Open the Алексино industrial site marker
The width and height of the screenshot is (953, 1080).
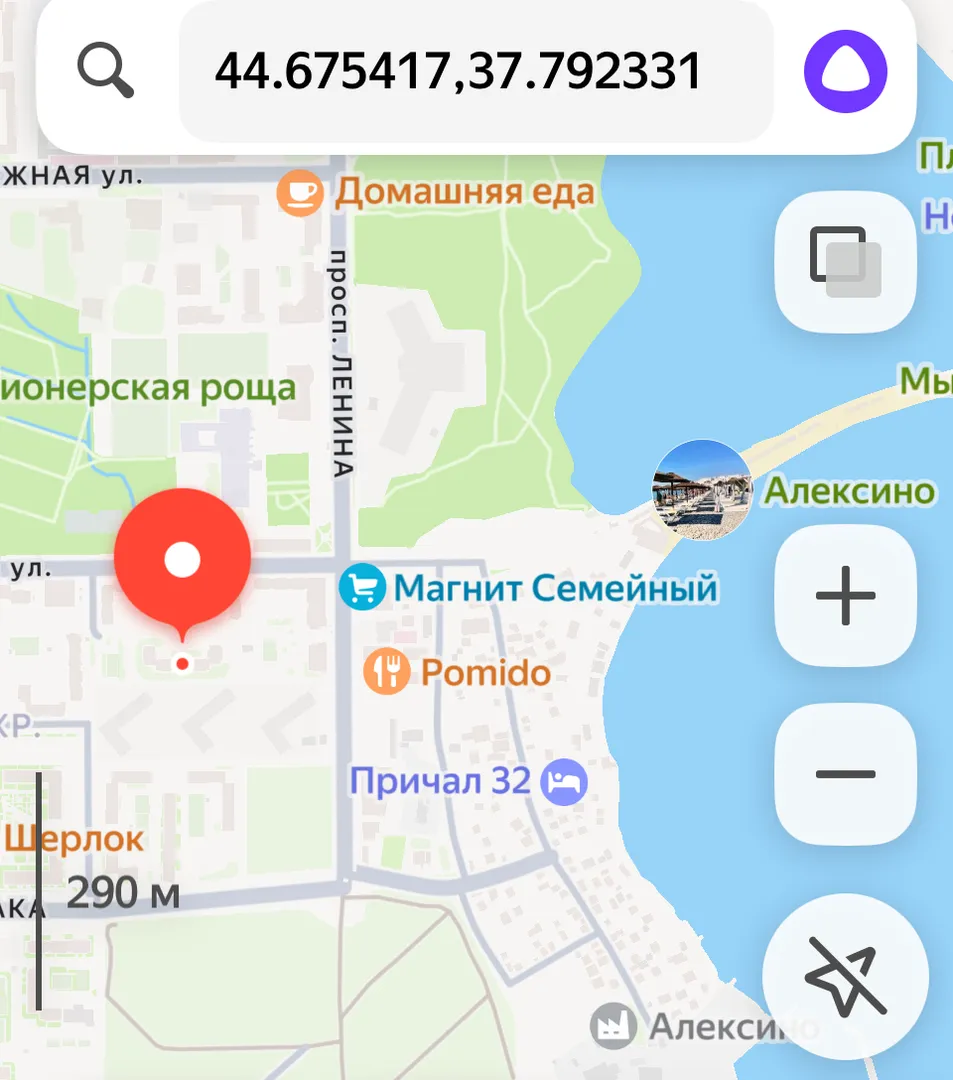[x=612, y=1026]
